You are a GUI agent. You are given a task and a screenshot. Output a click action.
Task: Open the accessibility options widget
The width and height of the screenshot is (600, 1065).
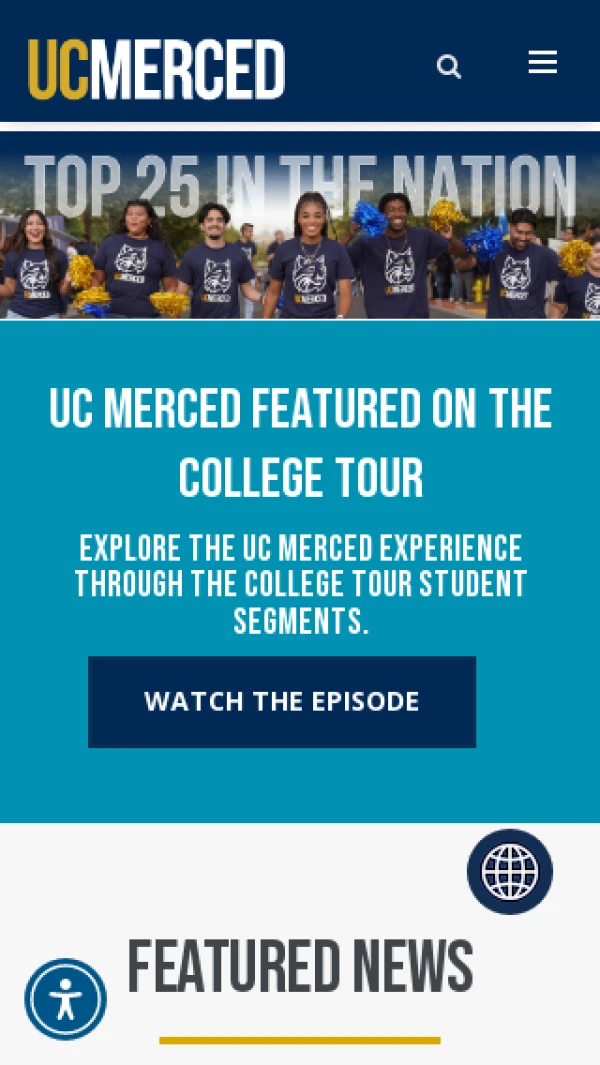click(66, 999)
